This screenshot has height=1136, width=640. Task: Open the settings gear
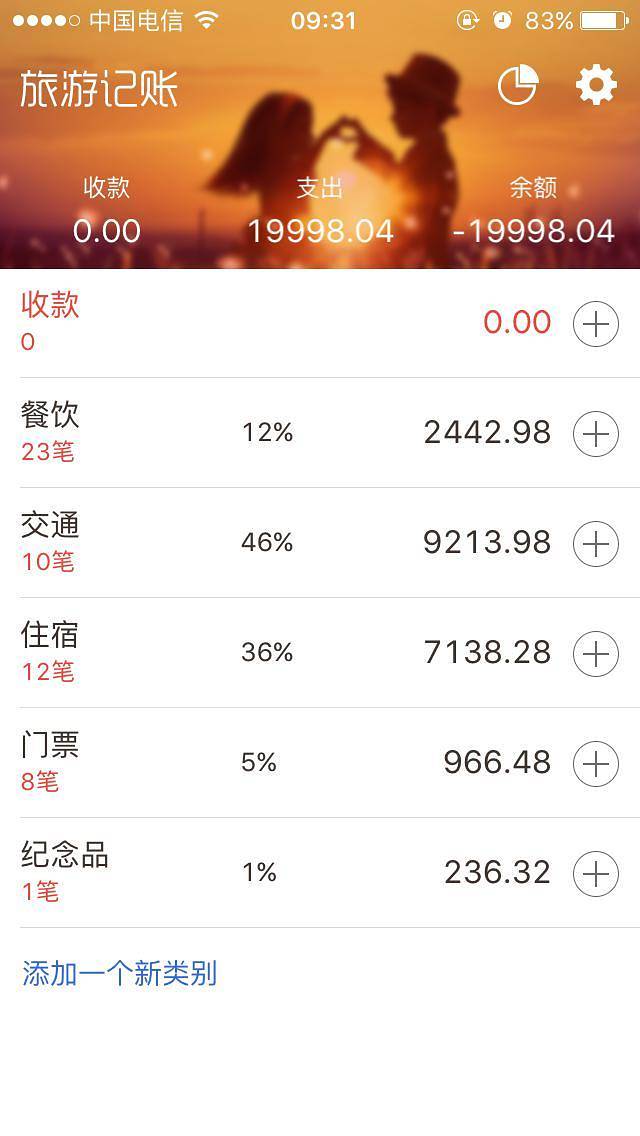[x=596, y=85]
